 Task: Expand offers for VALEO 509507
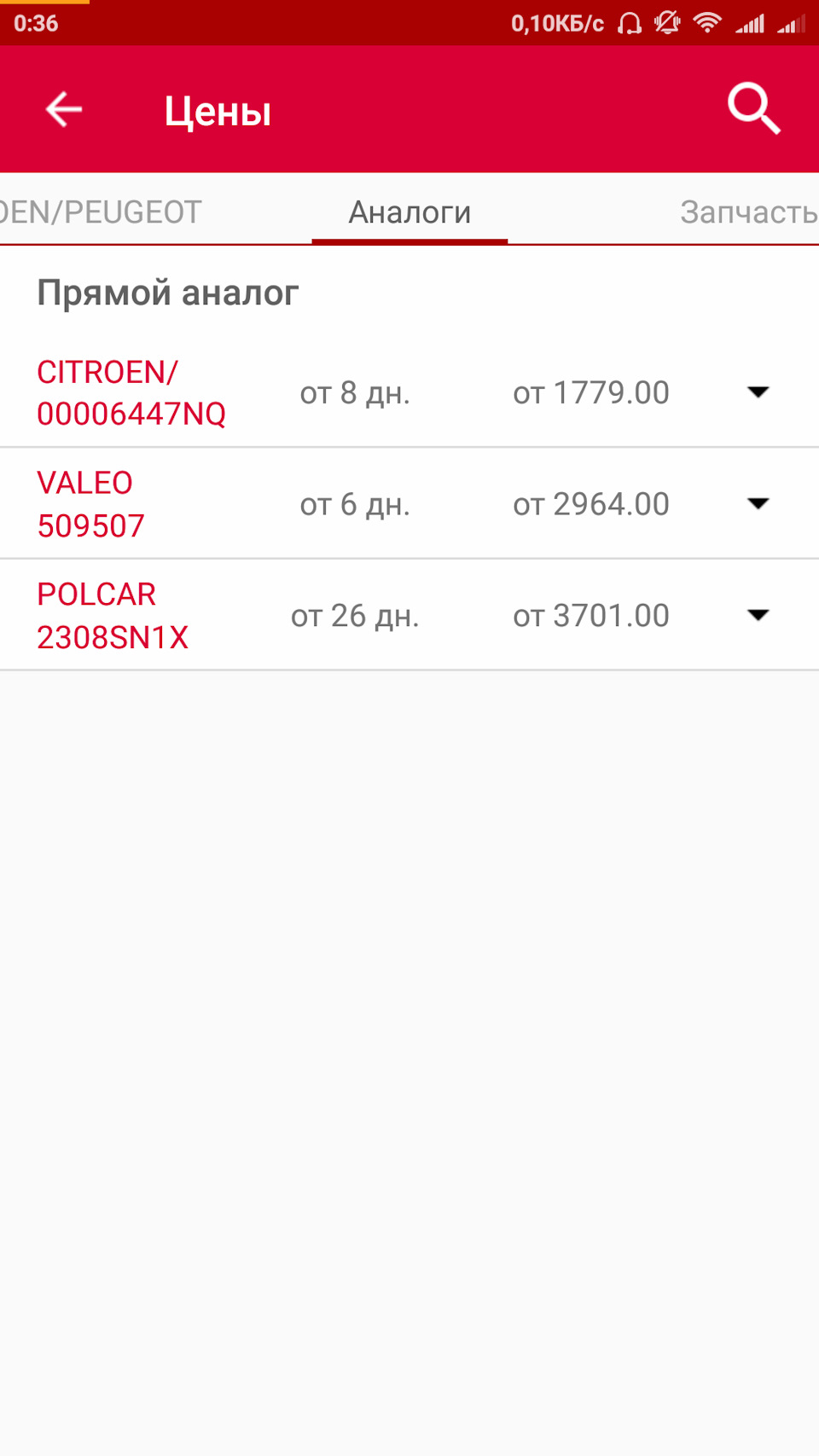pos(758,504)
